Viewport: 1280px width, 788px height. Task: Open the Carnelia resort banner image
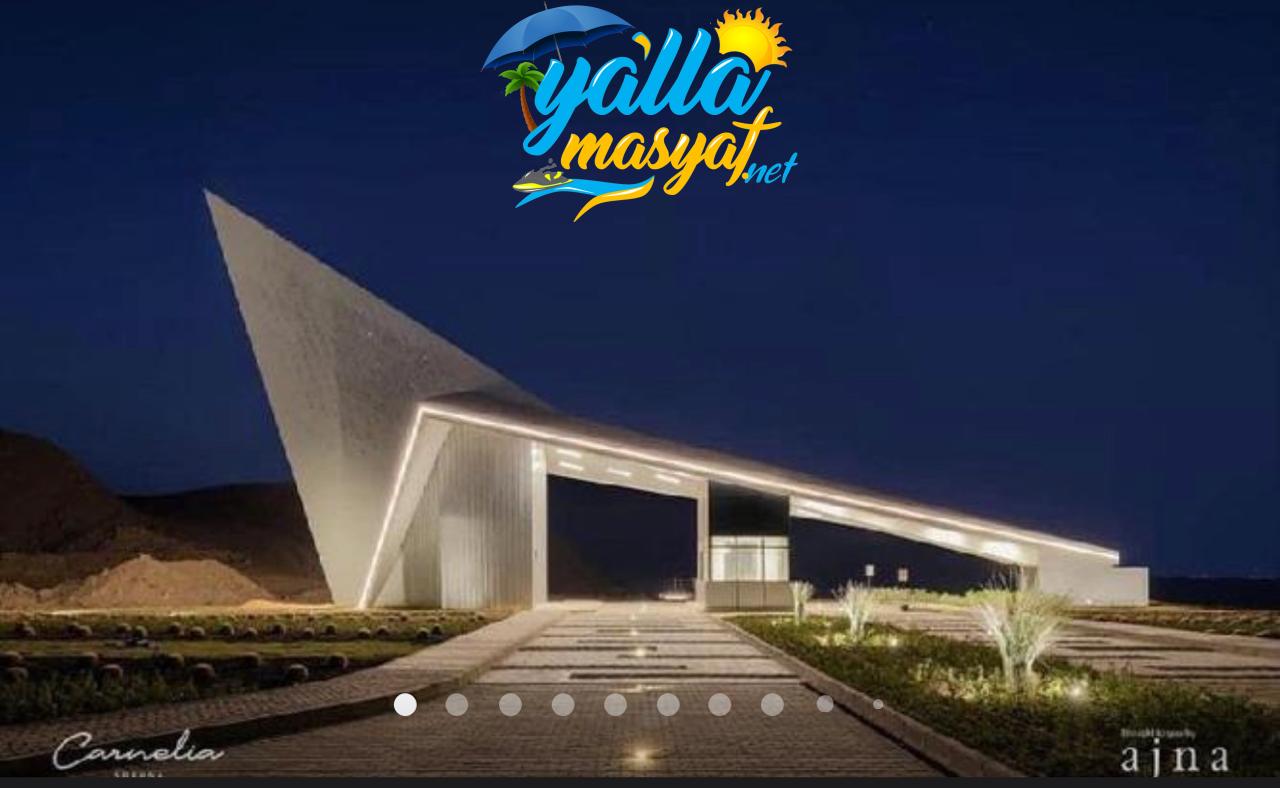tap(640, 420)
